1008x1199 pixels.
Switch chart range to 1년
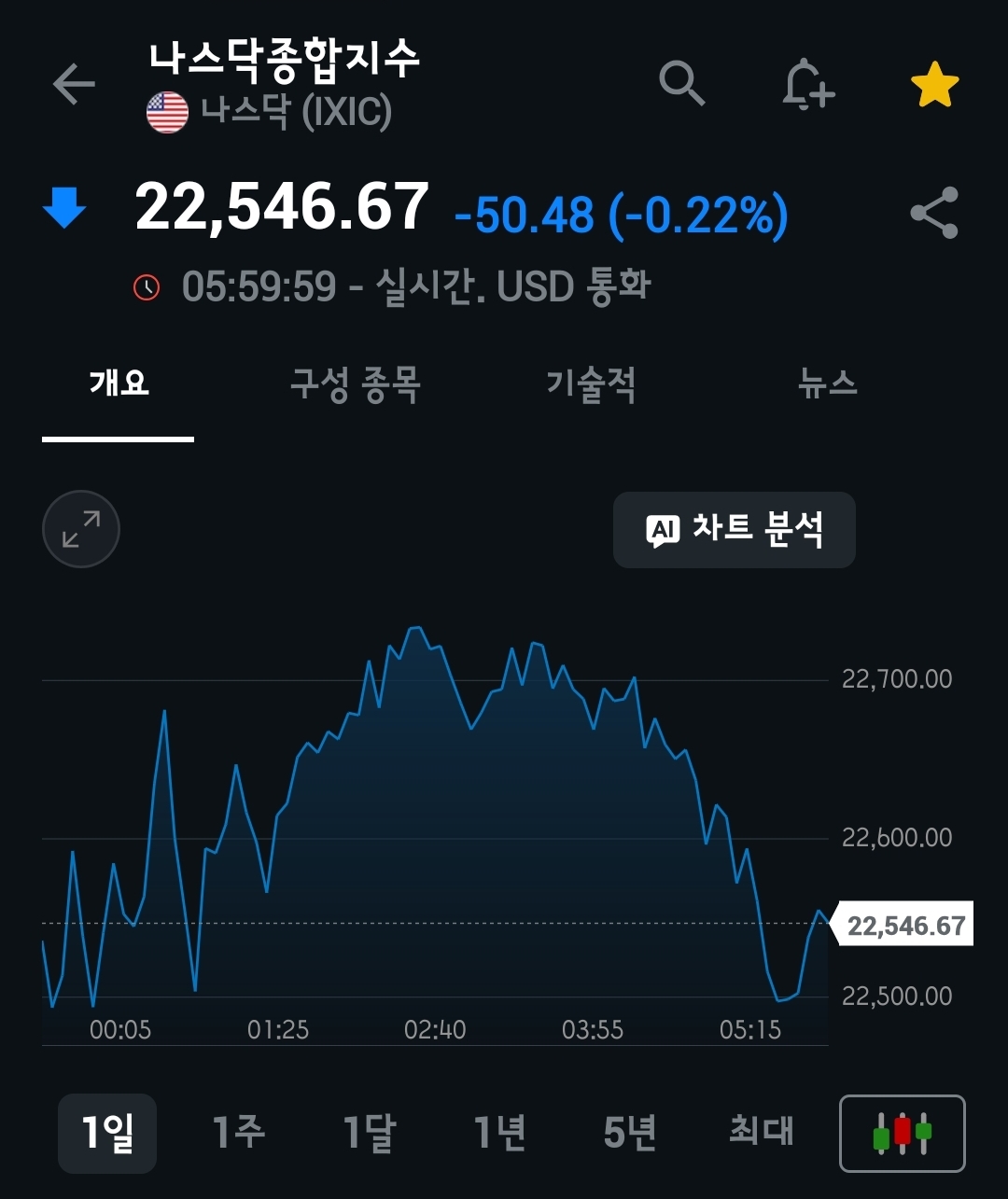499,1133
